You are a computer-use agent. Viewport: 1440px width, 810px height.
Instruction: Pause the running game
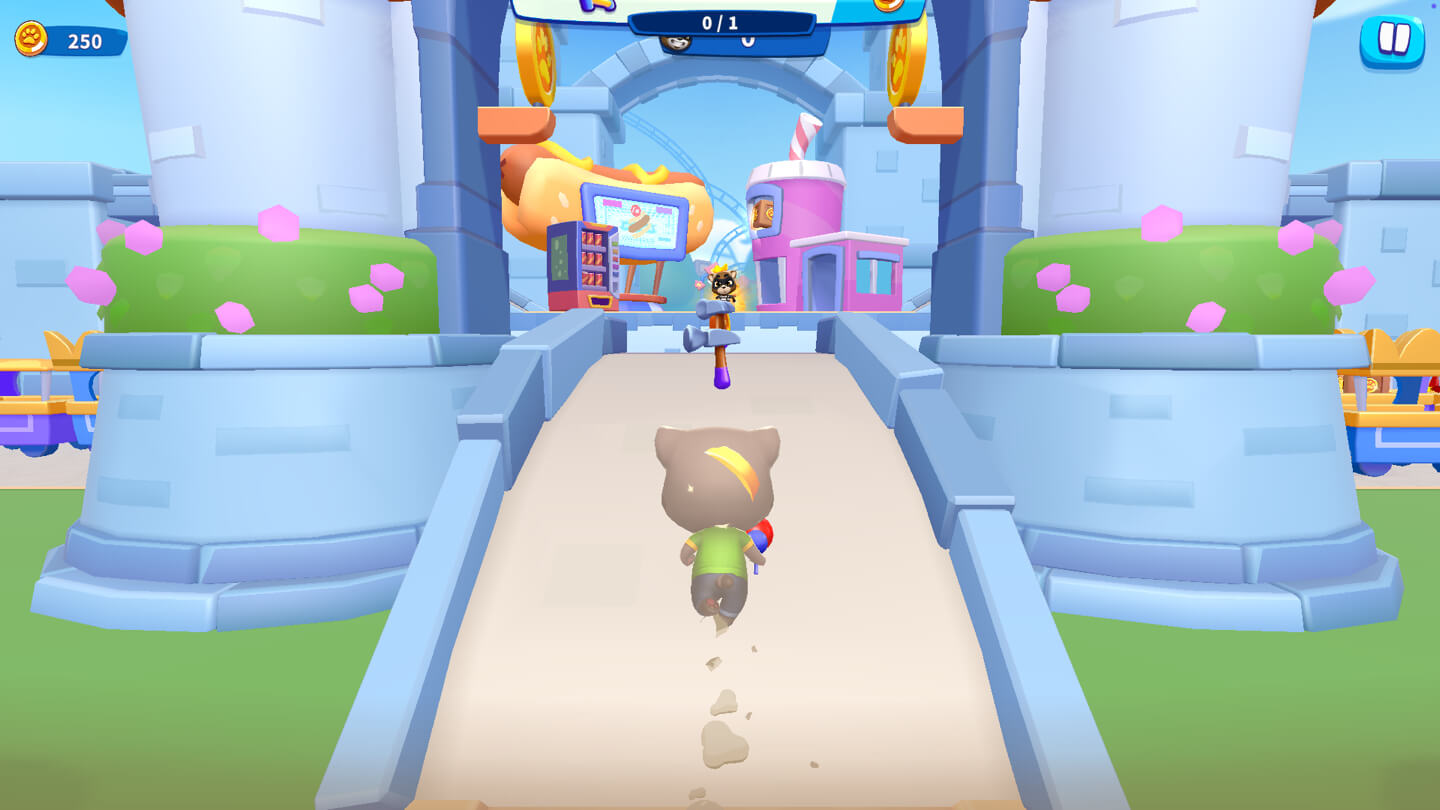tap(1392, 41)
